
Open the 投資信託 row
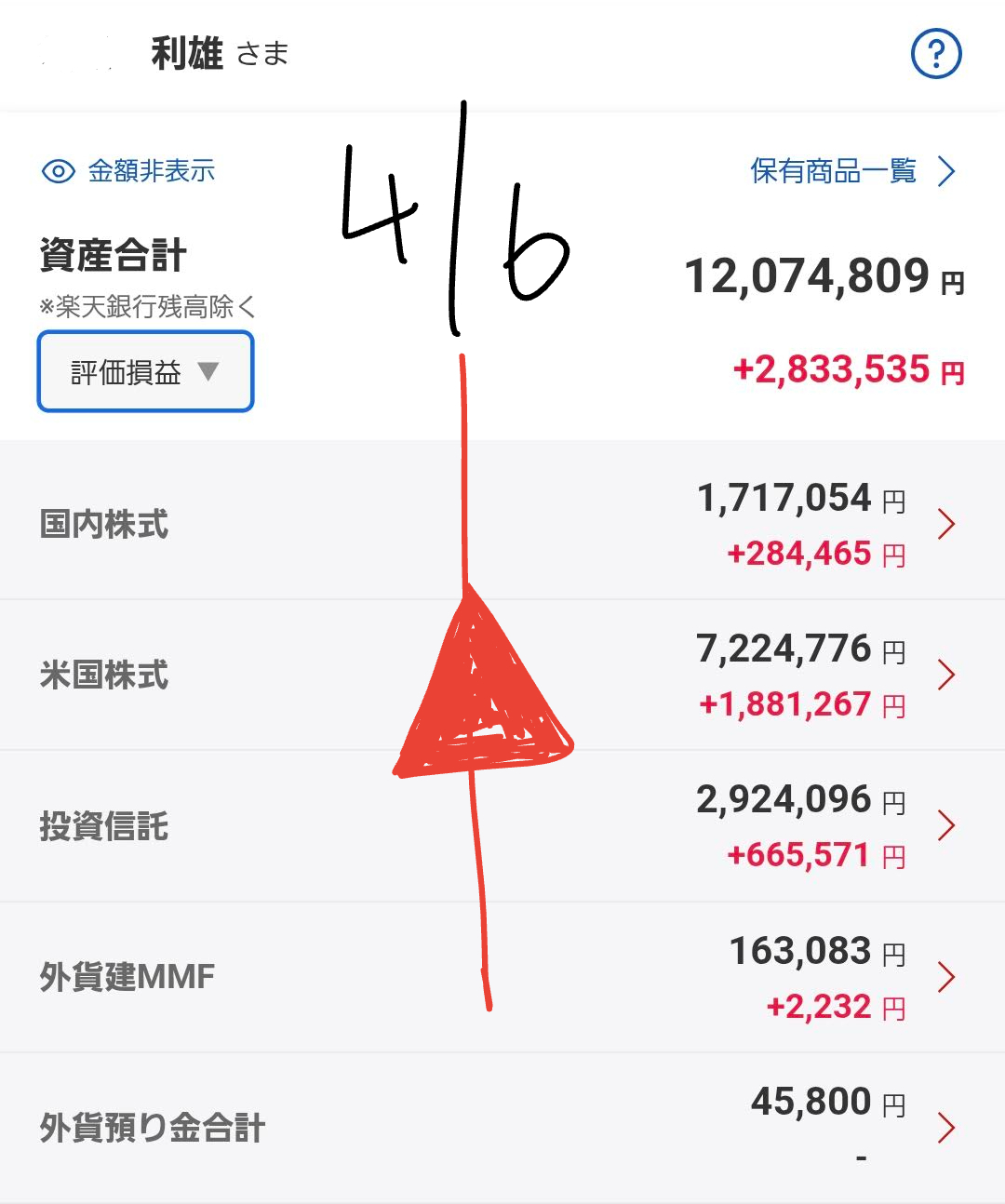pos(502,825)
